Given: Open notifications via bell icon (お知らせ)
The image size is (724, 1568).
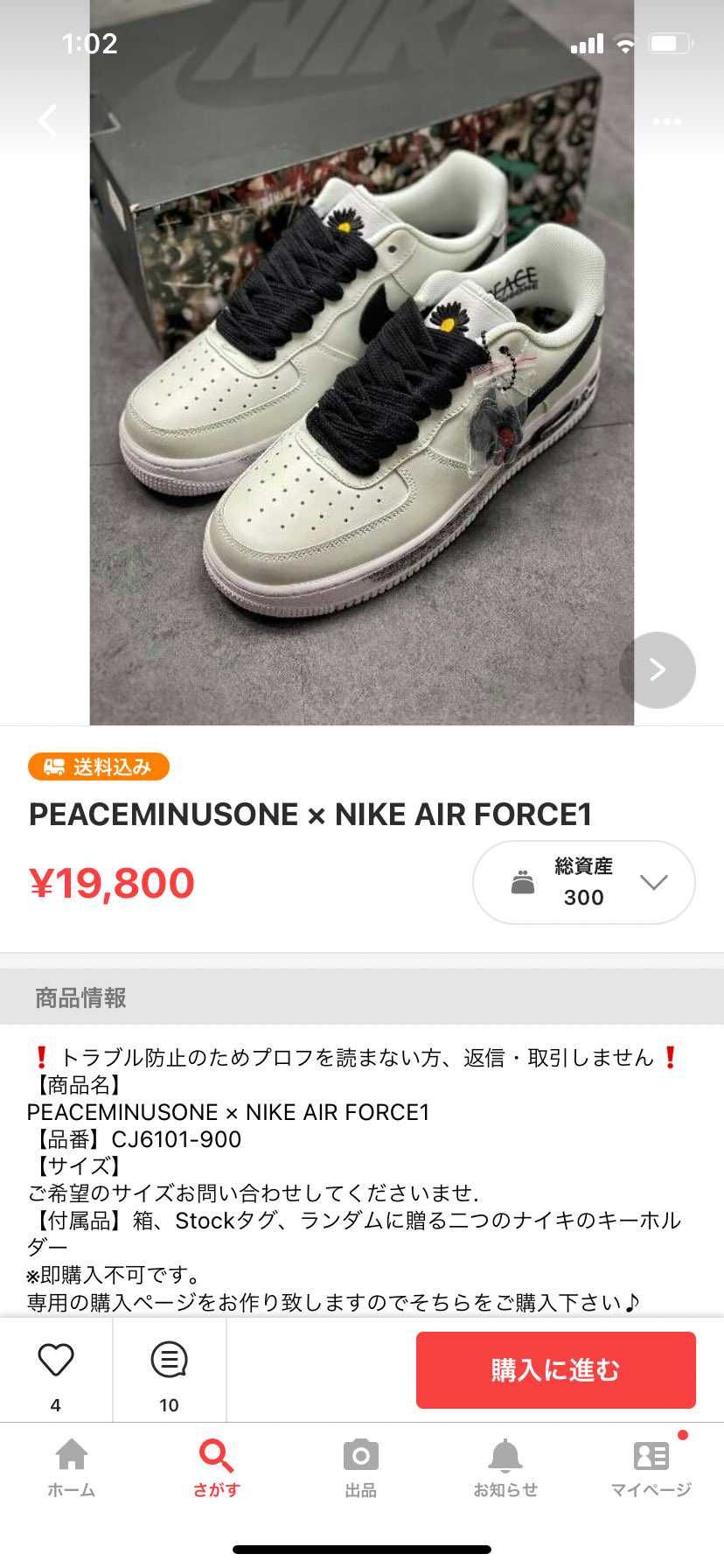Looking at the screenshot, I should [x=507, y=1455].
